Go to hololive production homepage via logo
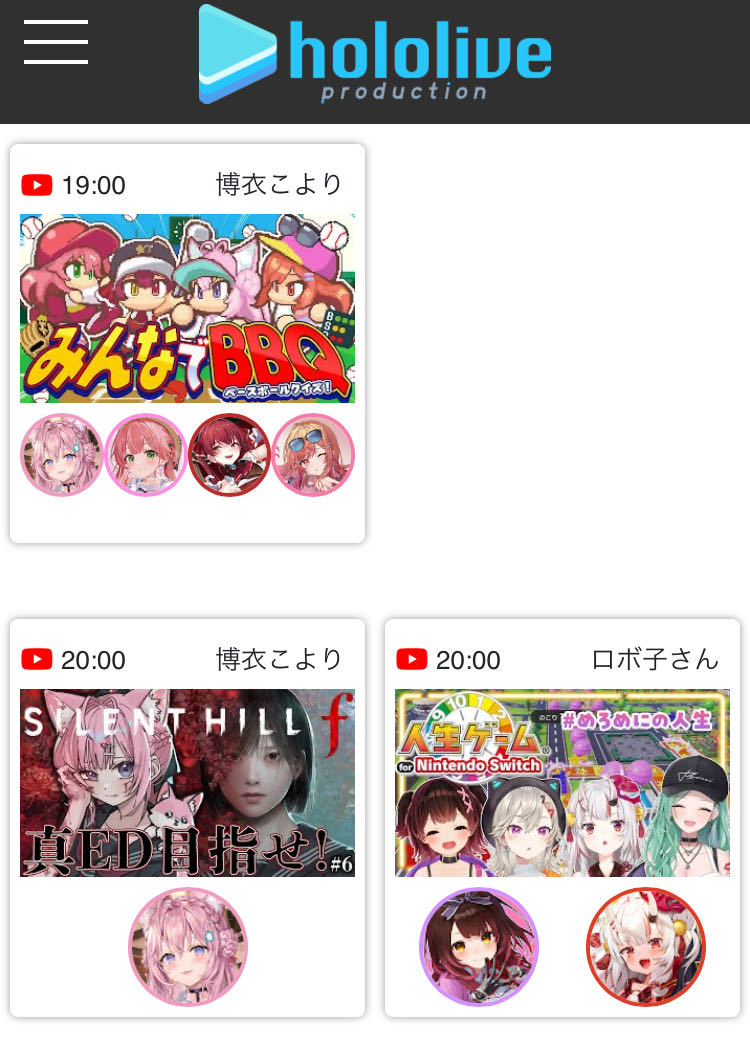The width and height of the screenshot is (750, 1049). (375, 55)
